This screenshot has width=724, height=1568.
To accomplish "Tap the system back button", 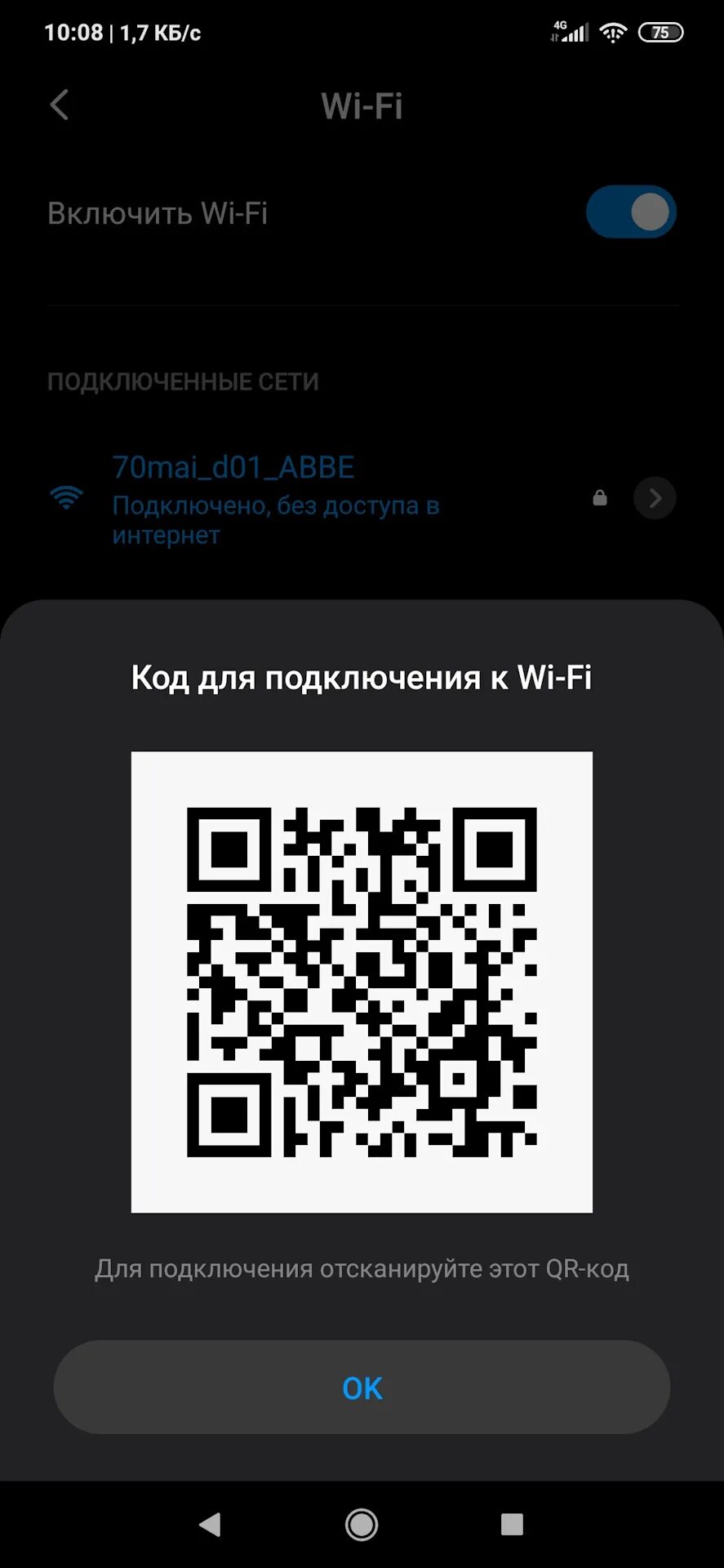I will tap(210, 1524).
